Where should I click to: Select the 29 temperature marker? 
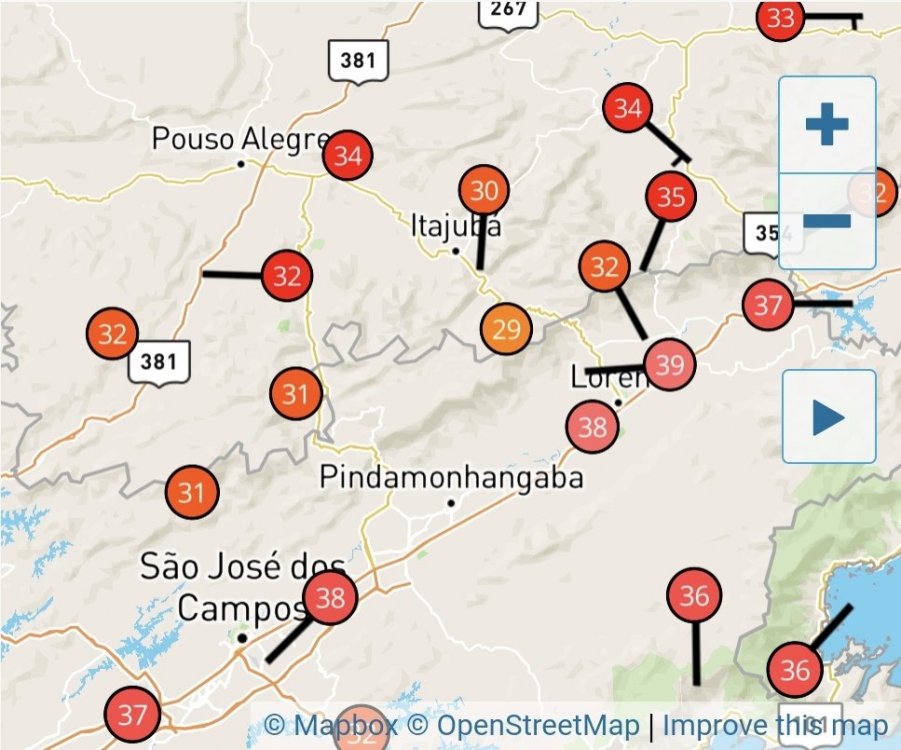507,329
